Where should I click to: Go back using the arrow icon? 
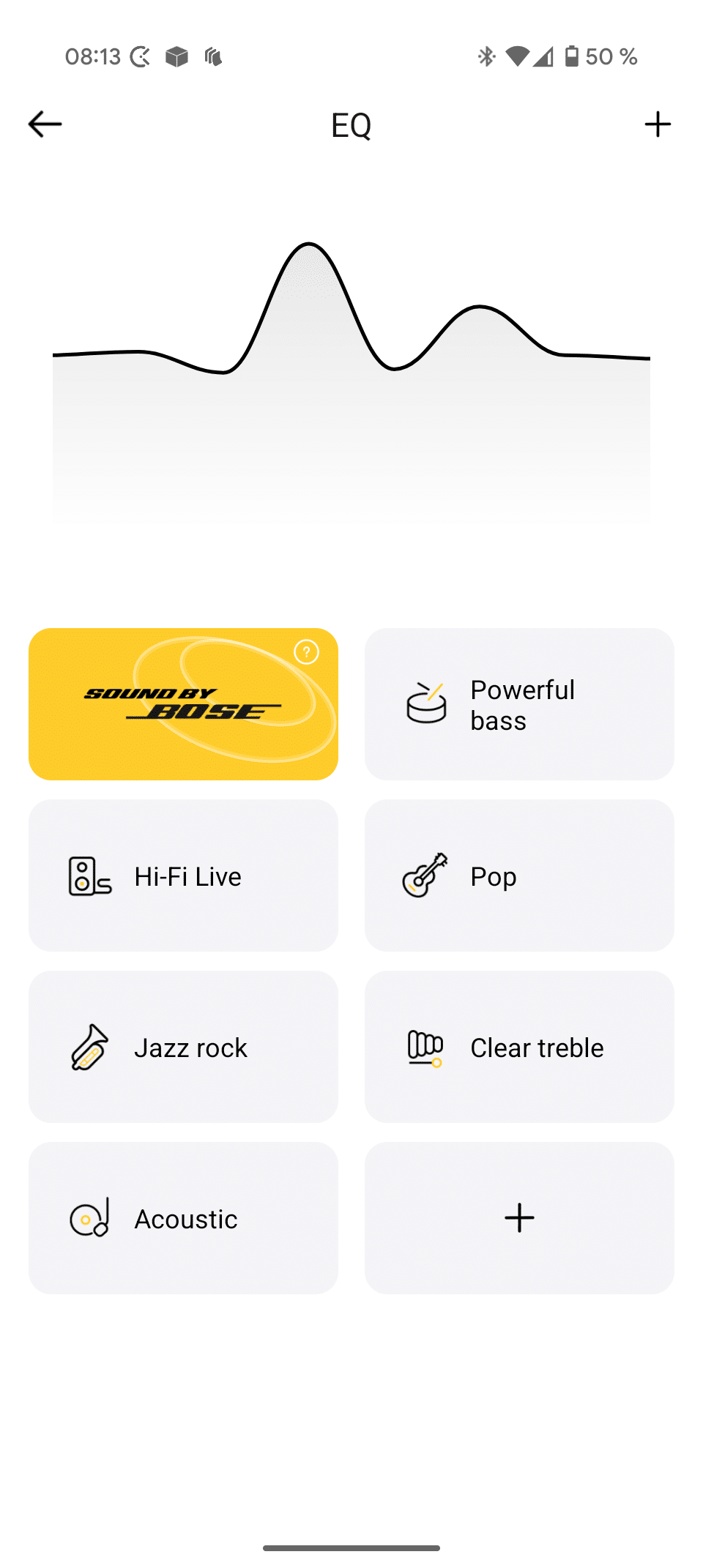[x=45, y=124]
